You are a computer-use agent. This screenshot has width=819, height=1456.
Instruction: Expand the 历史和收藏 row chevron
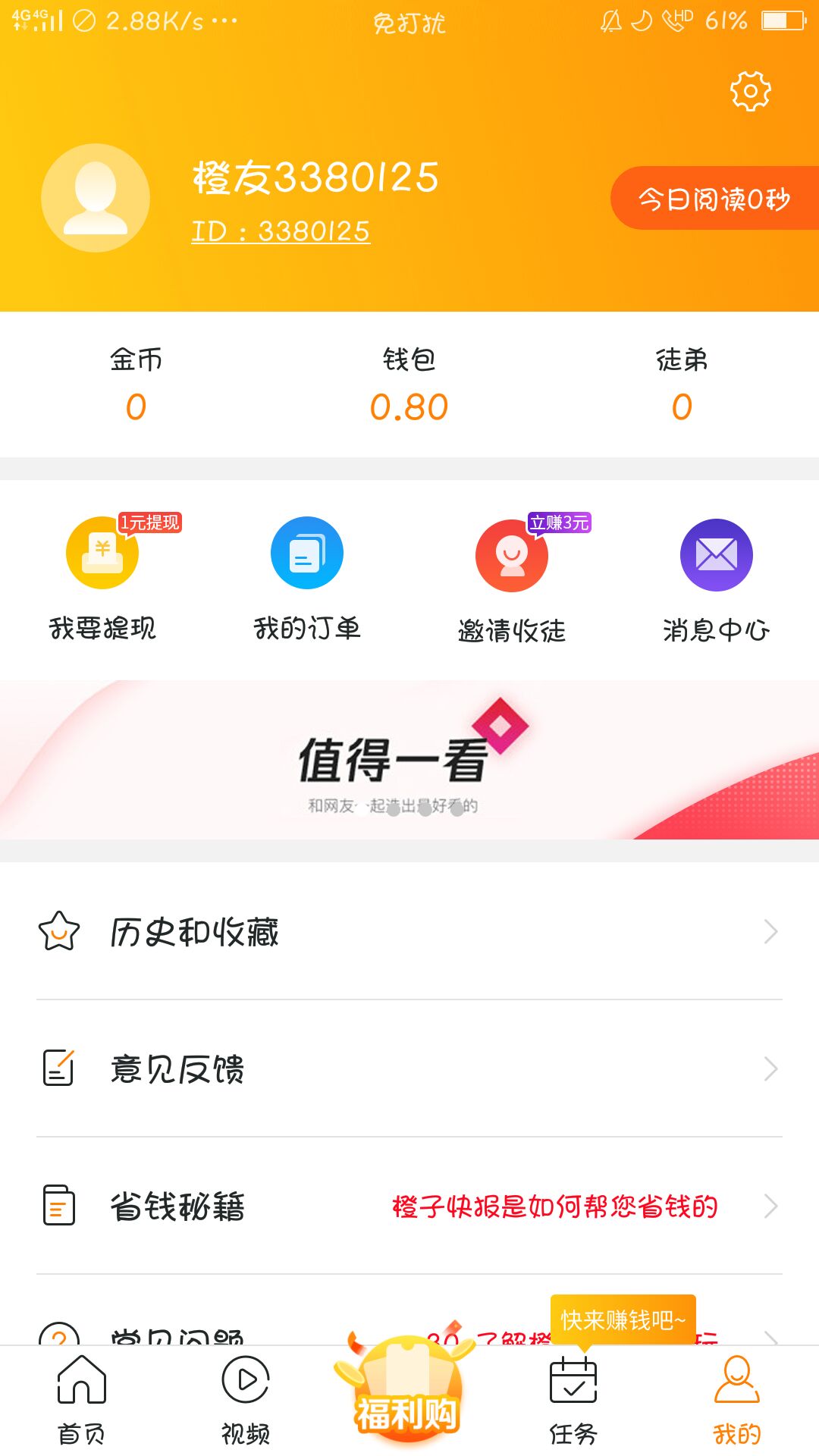coord(771,932)
